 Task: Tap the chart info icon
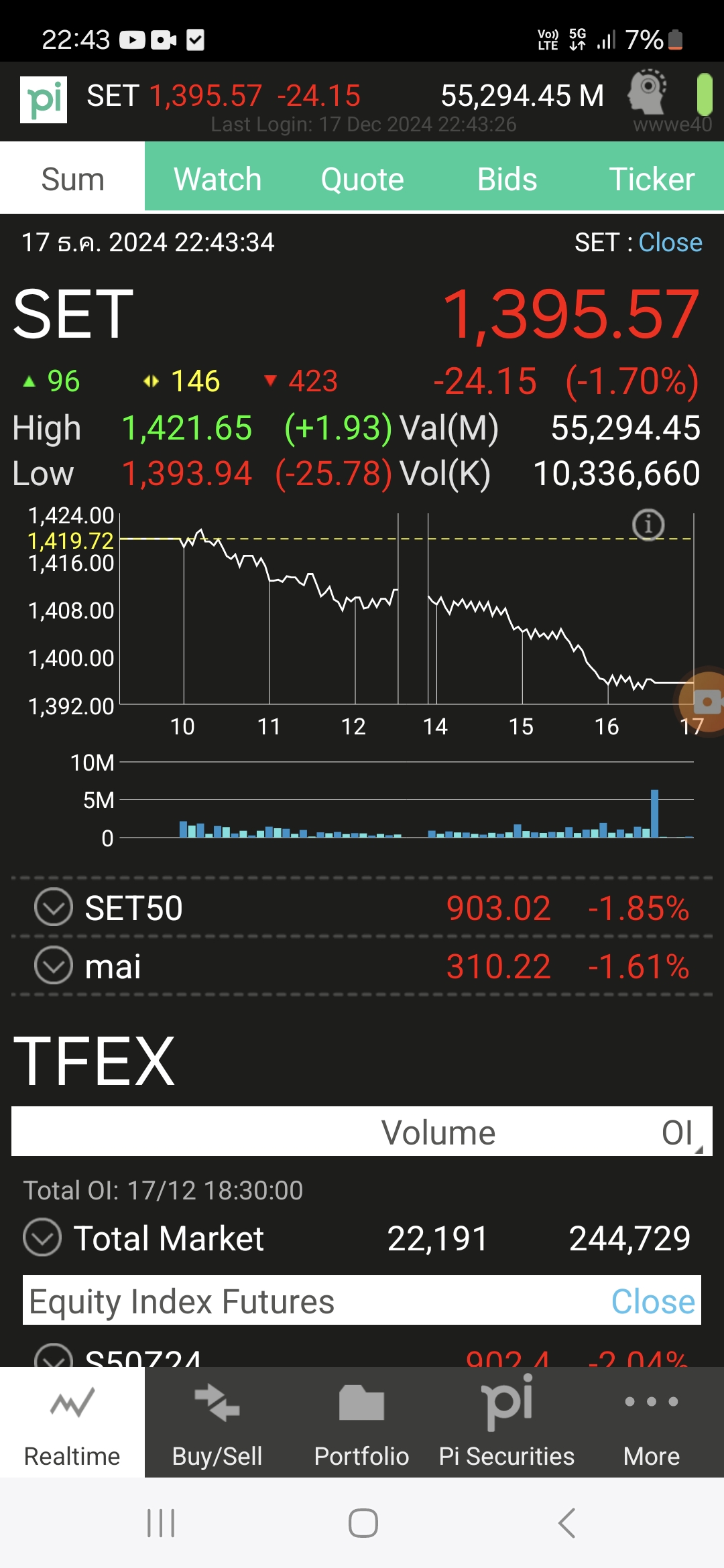[648, 525]
